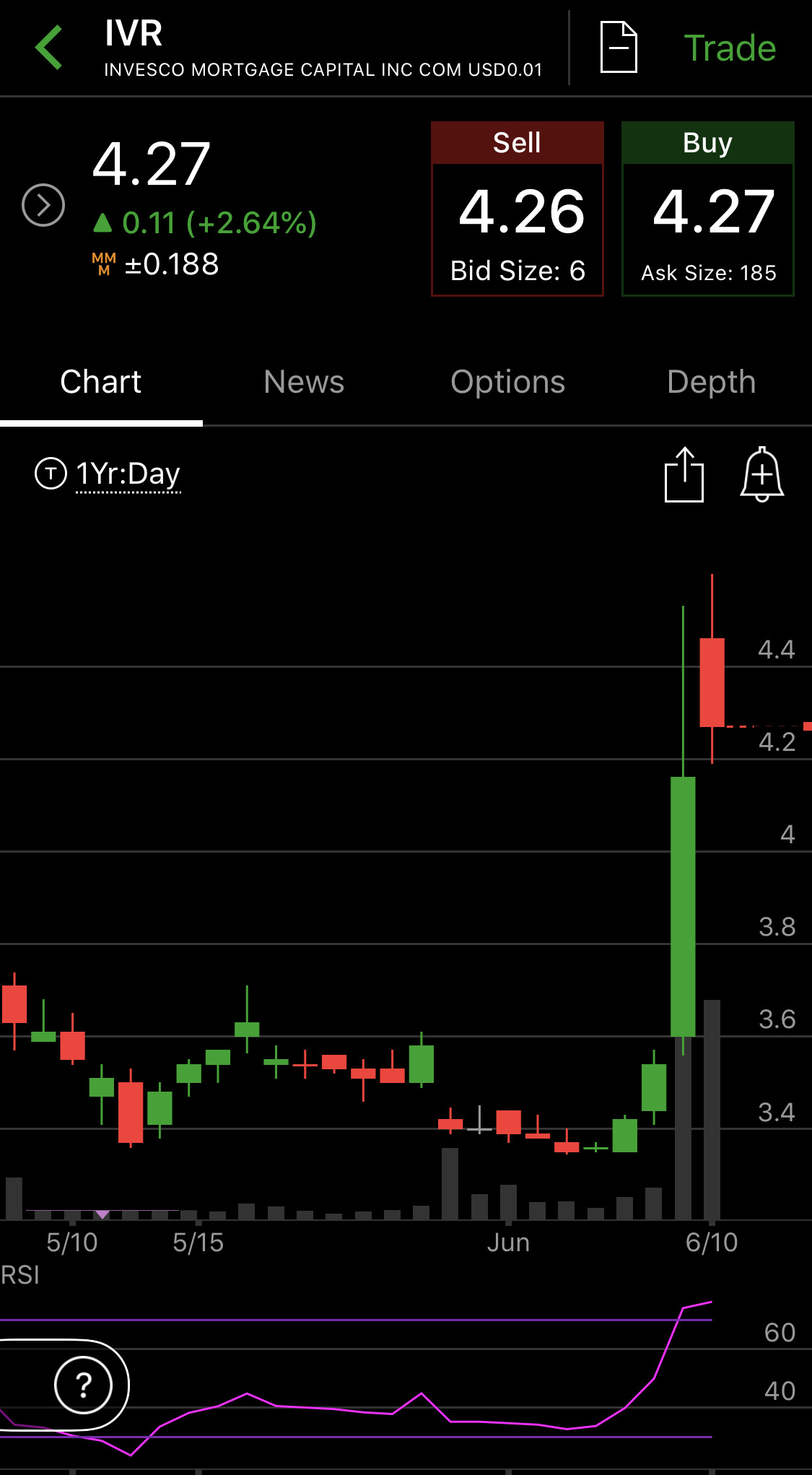Switch to the News tab
812x1475 pixels.
click(304, 382)
